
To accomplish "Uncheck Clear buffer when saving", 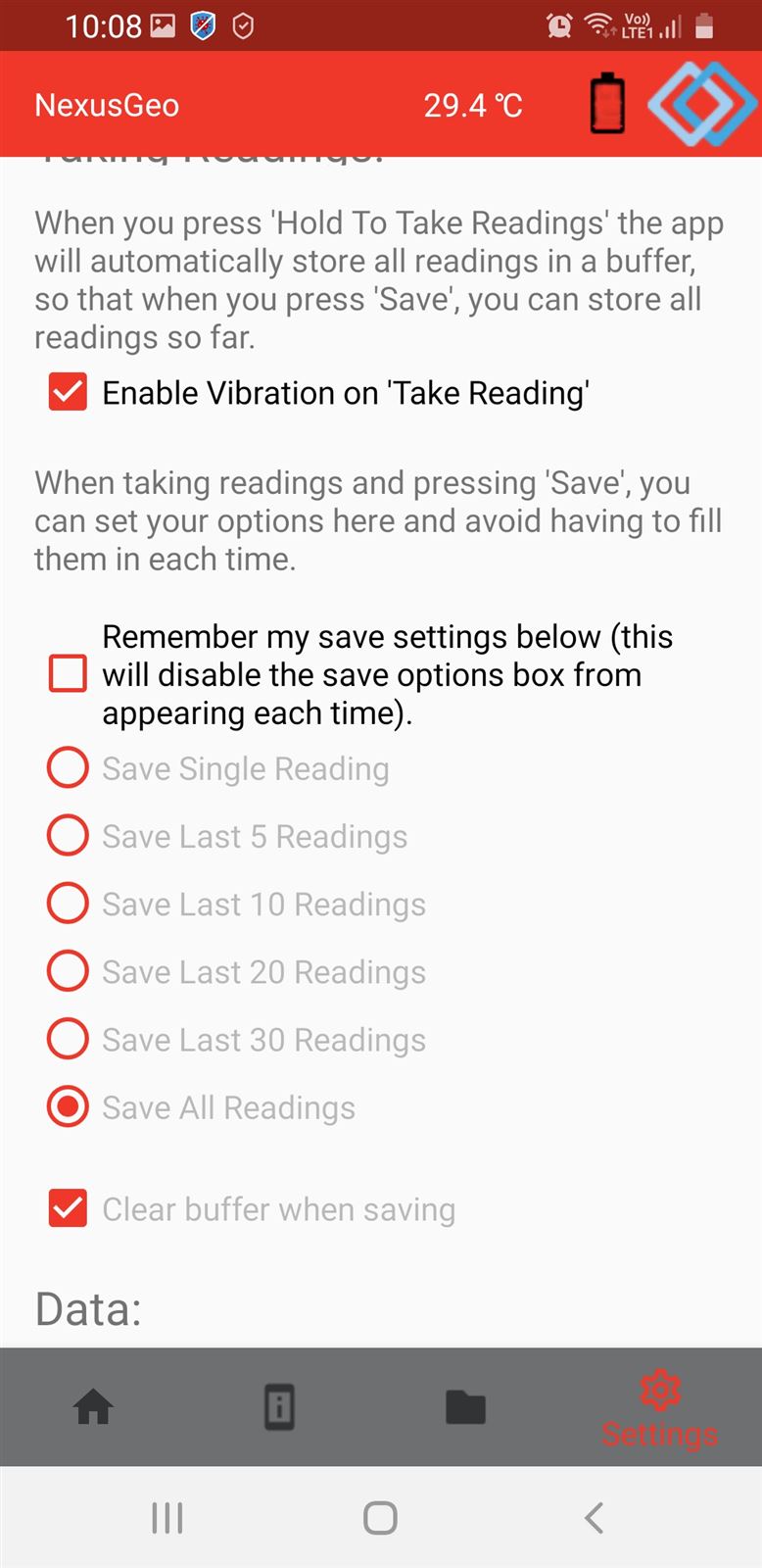I will [68, 1208].
